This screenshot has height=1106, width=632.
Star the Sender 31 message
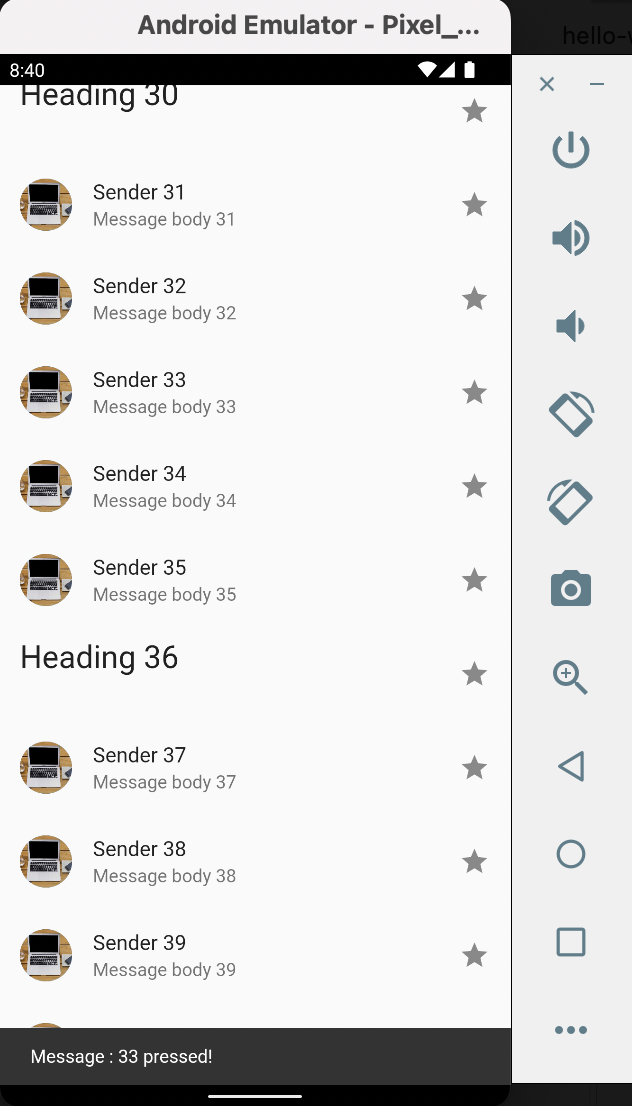(x=474, y=205)
